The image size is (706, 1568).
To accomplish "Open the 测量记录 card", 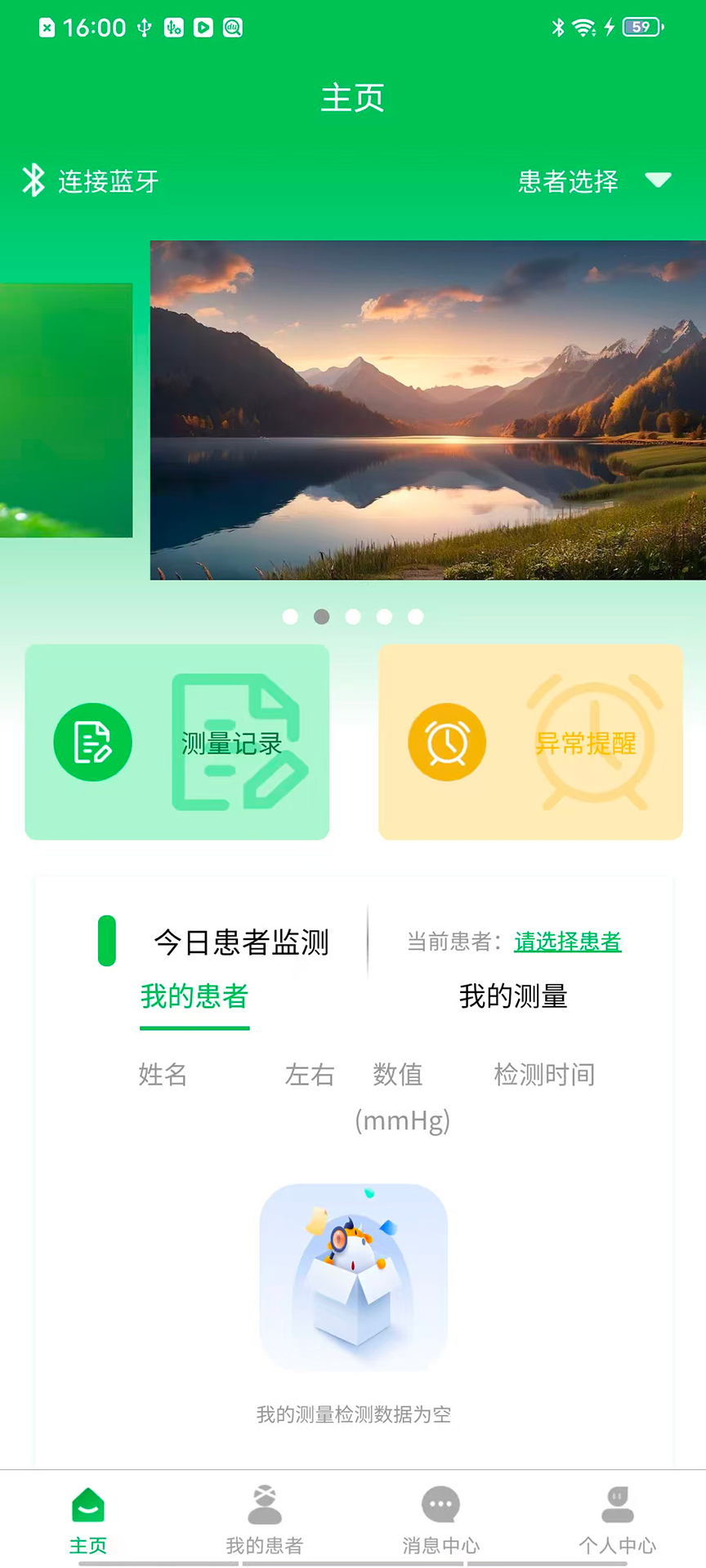I will pyautogui.click(x=177, y=742).
